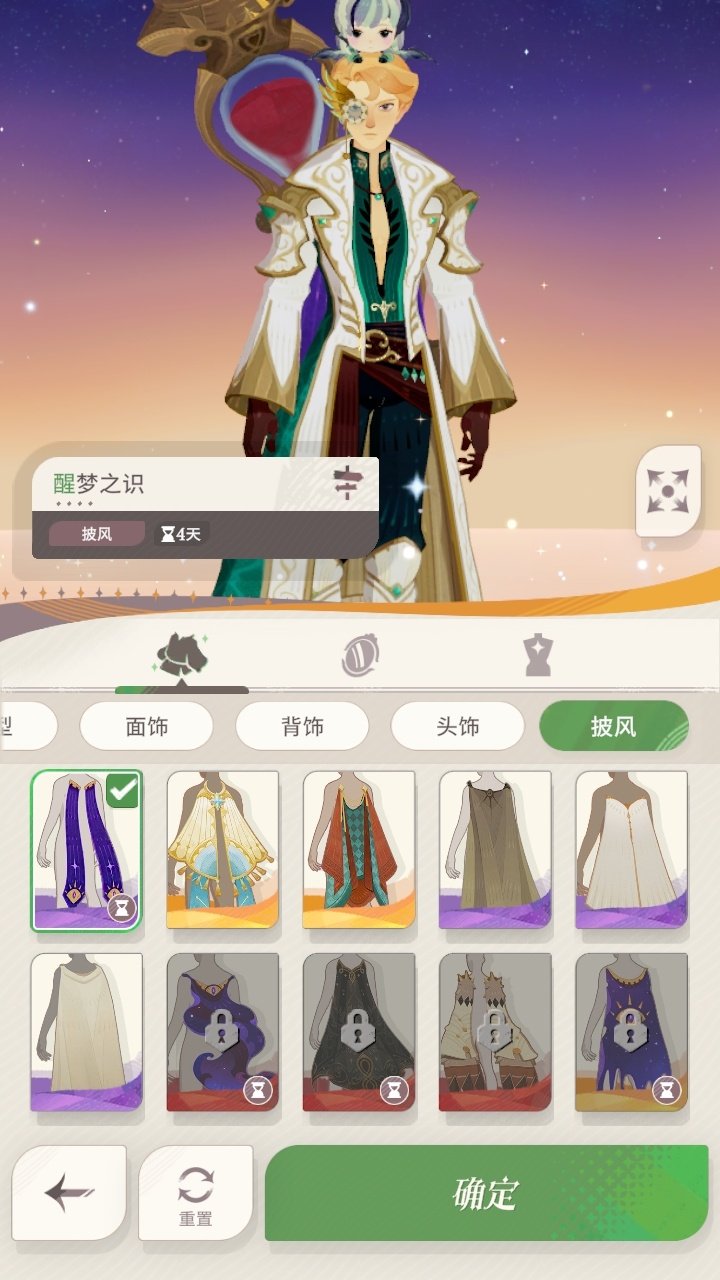Tap the locked purple sun-emblem cape
The height and width of the screenshot is (1280, 720).
point(631,1032)
